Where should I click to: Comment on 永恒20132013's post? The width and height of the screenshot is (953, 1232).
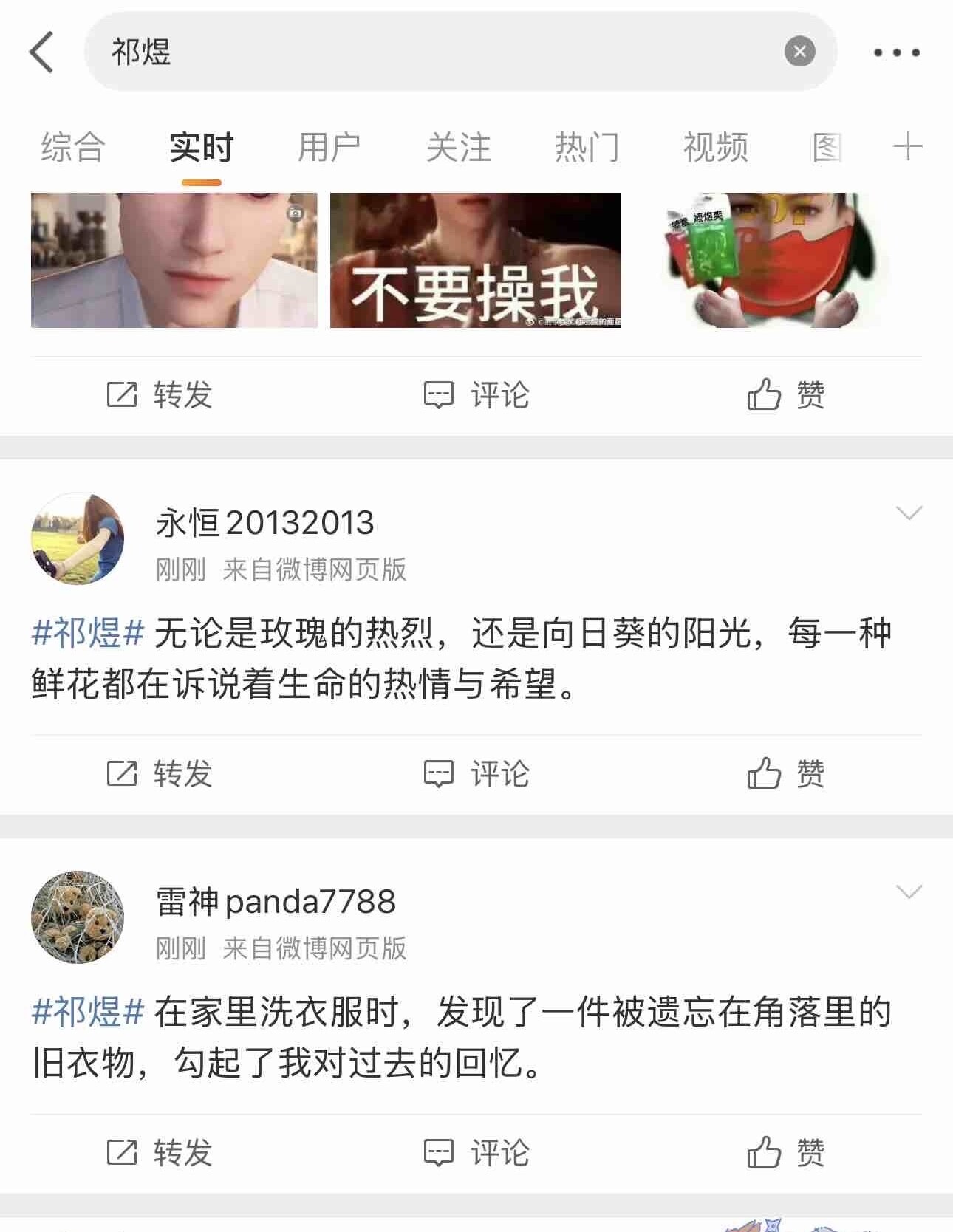coord(476,774)
